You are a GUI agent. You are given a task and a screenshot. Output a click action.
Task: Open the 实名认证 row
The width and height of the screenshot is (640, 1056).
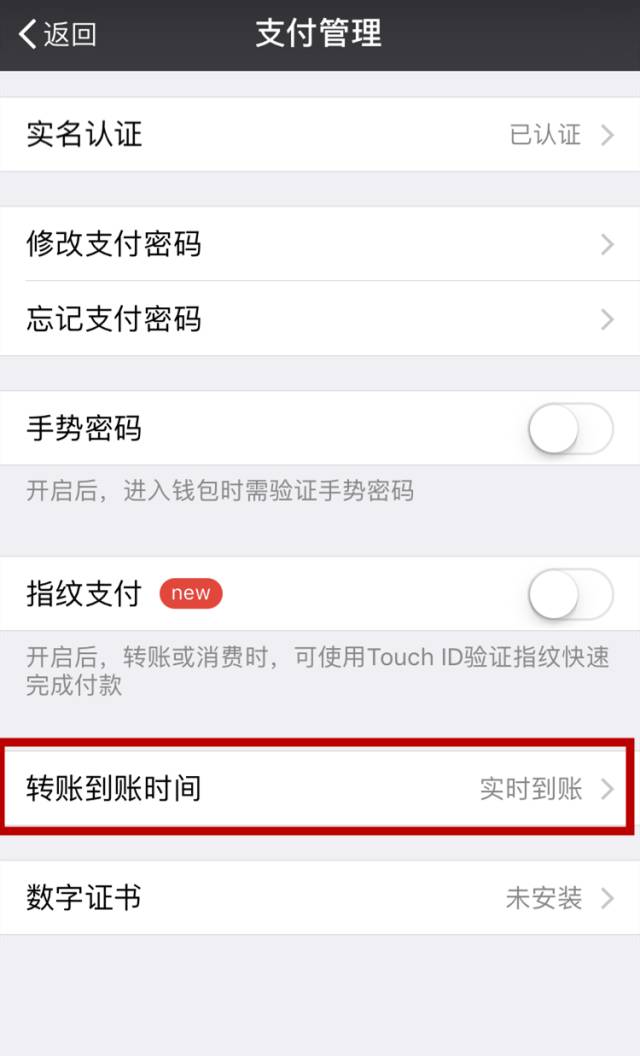tap(320, 134)
